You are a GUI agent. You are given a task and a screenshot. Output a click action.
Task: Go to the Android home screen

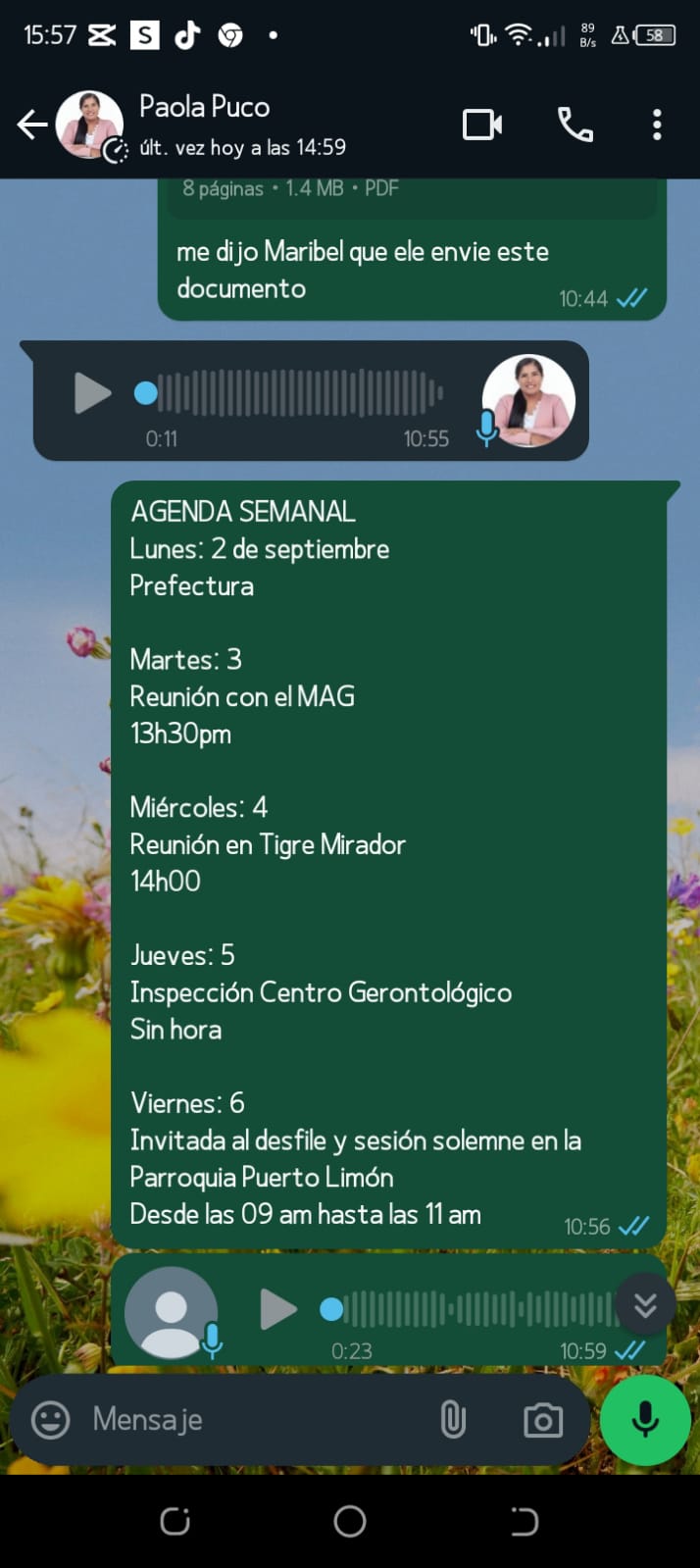[x=350, y=1521]
